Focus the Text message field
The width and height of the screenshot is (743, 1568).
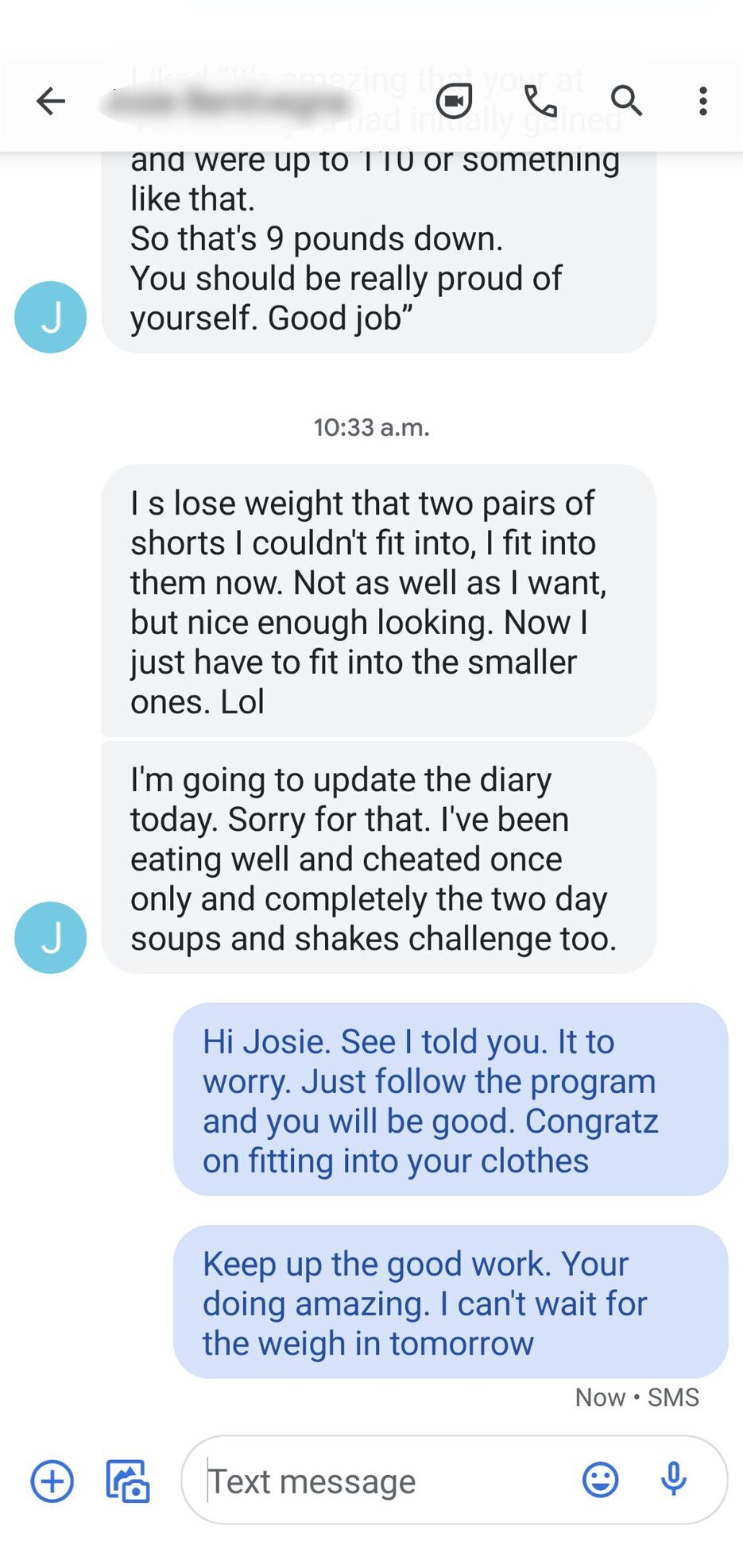click(x=381, y=1481)
